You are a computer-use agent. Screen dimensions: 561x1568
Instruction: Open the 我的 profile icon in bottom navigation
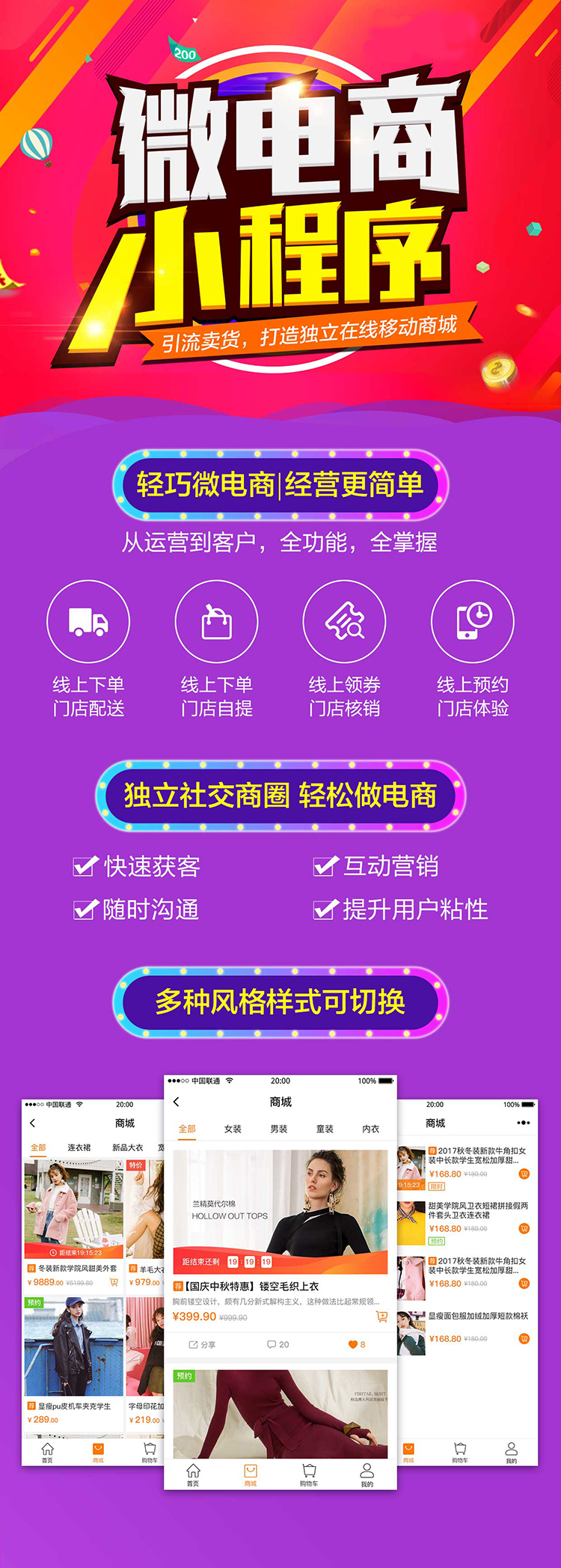[x=367, y=1469]
